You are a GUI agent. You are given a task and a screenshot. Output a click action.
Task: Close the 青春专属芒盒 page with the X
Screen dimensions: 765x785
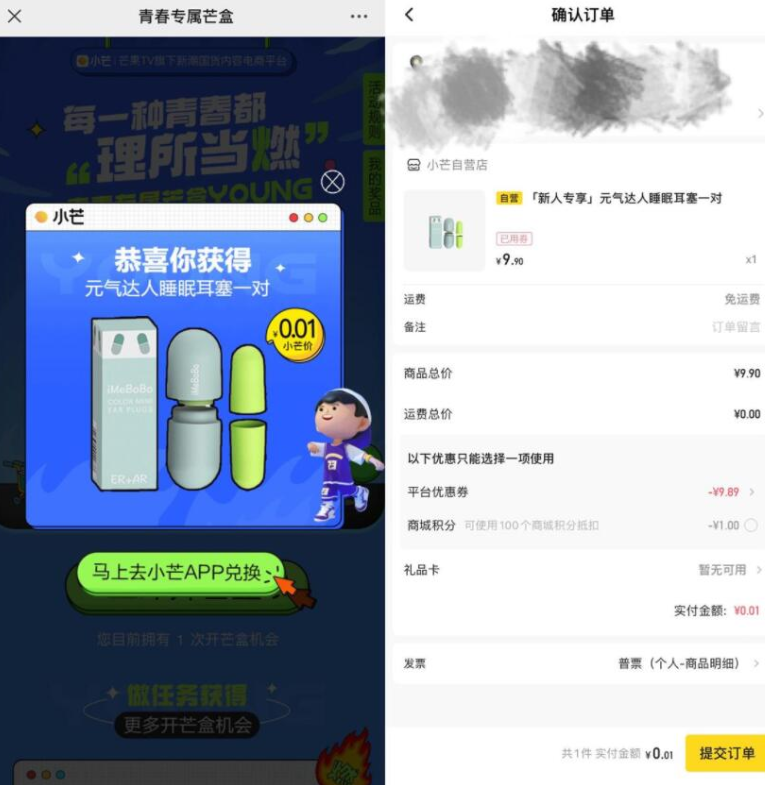click(15, 16)
